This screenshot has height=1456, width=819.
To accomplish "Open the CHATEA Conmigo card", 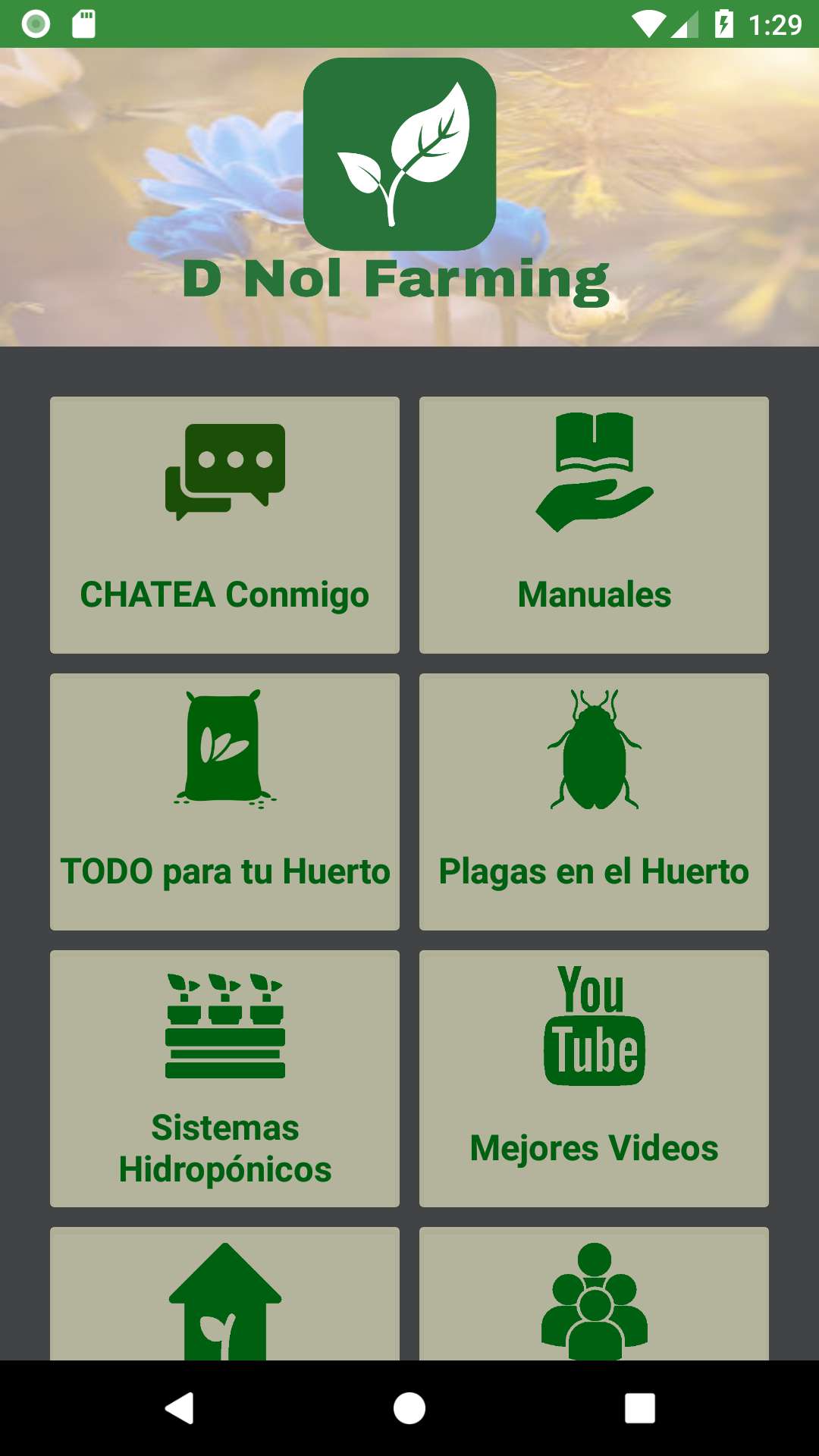I will click(224, 525).
